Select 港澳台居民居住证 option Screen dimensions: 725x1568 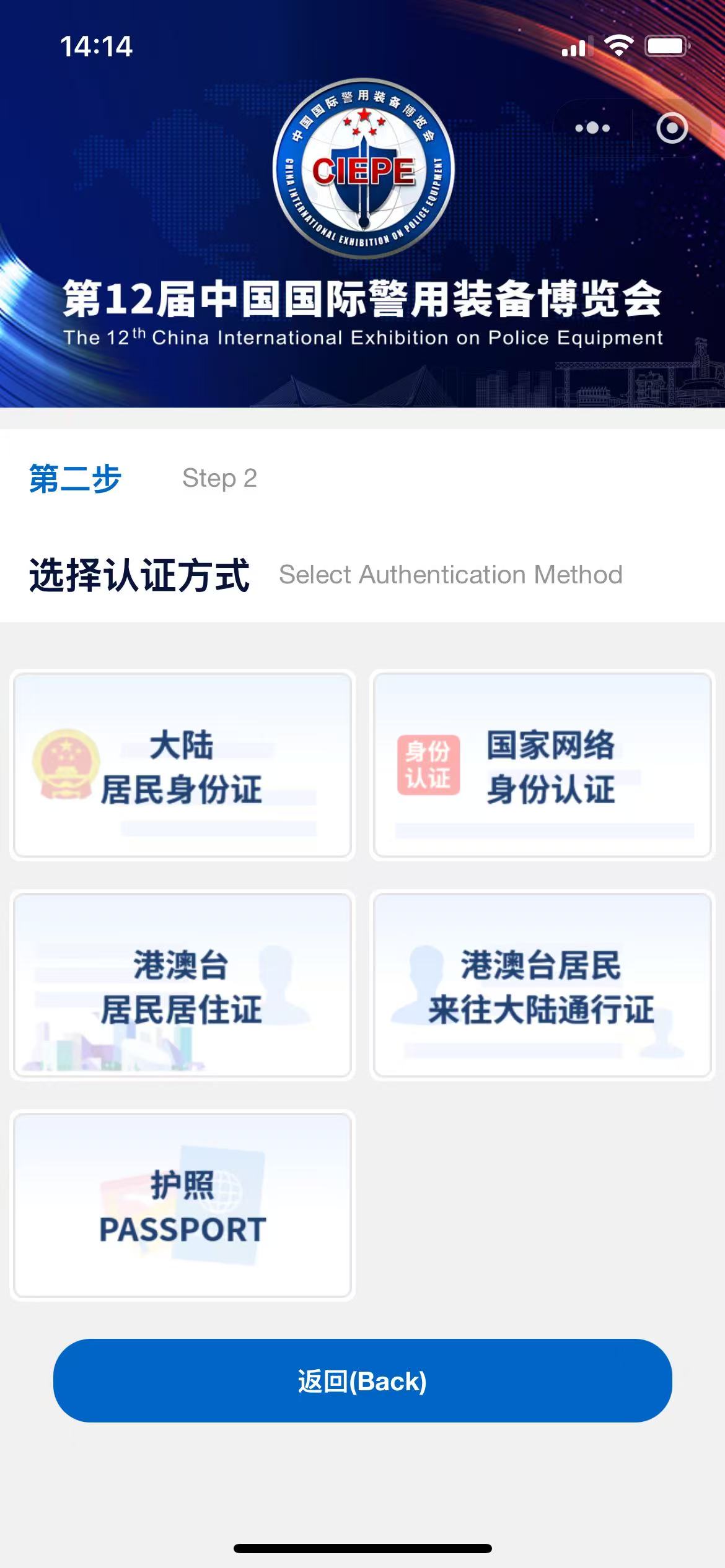coord(182,985)
